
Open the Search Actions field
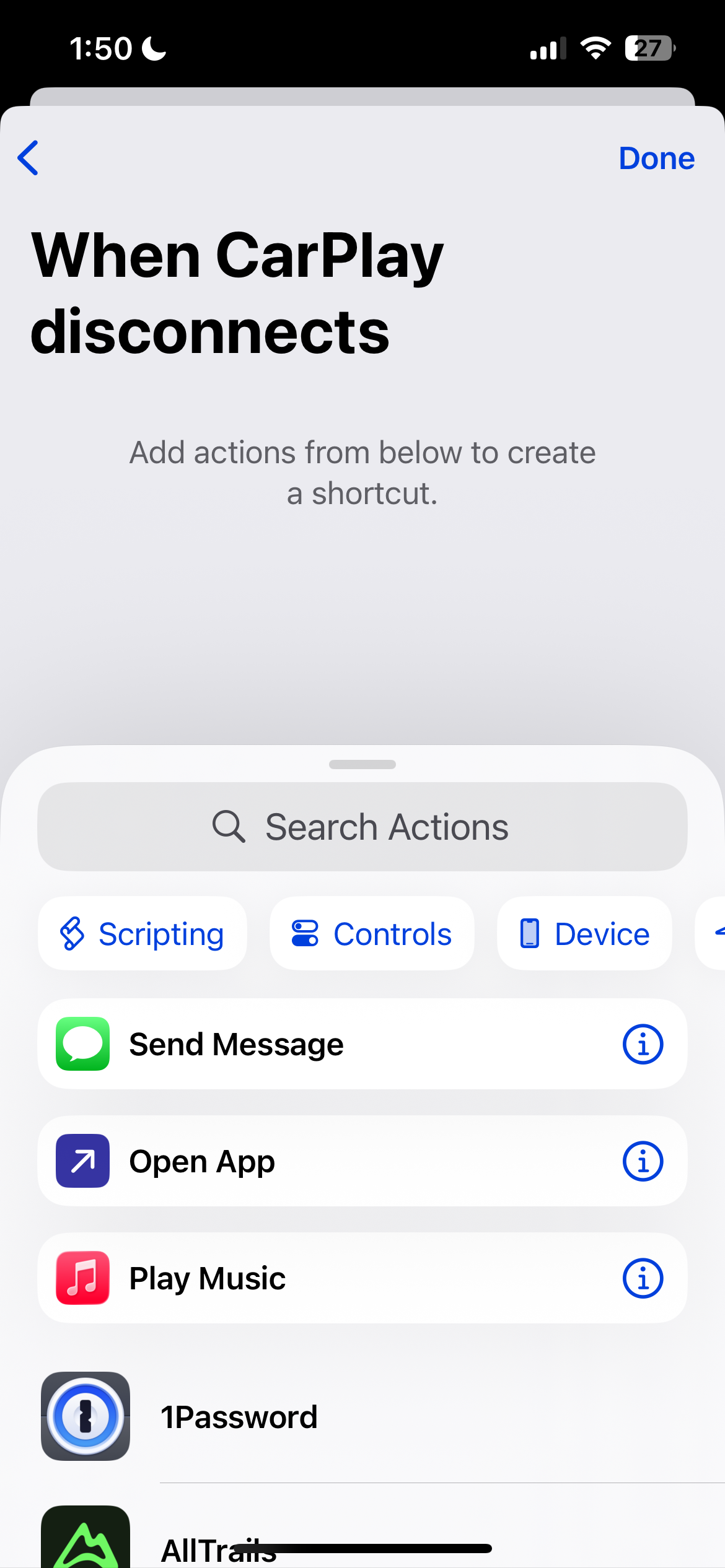pyautogui.click(x=362, y=827)
